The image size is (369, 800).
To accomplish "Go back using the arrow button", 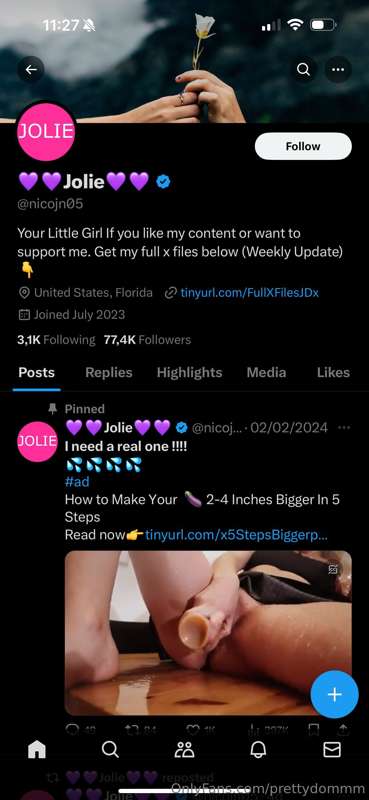I will pos(31,69).
